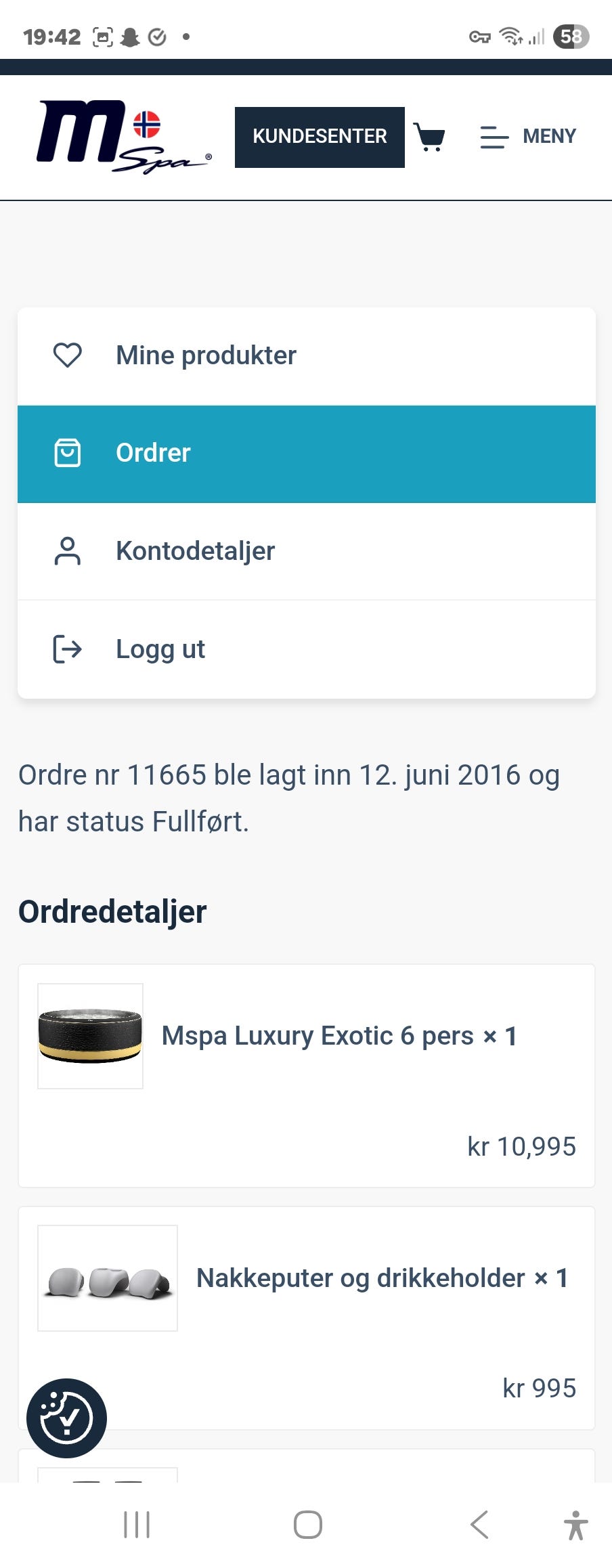Viewport: 612px width, 1568px height.
Task: Tap Logg ut to sign out
Action: coord(160,649)
